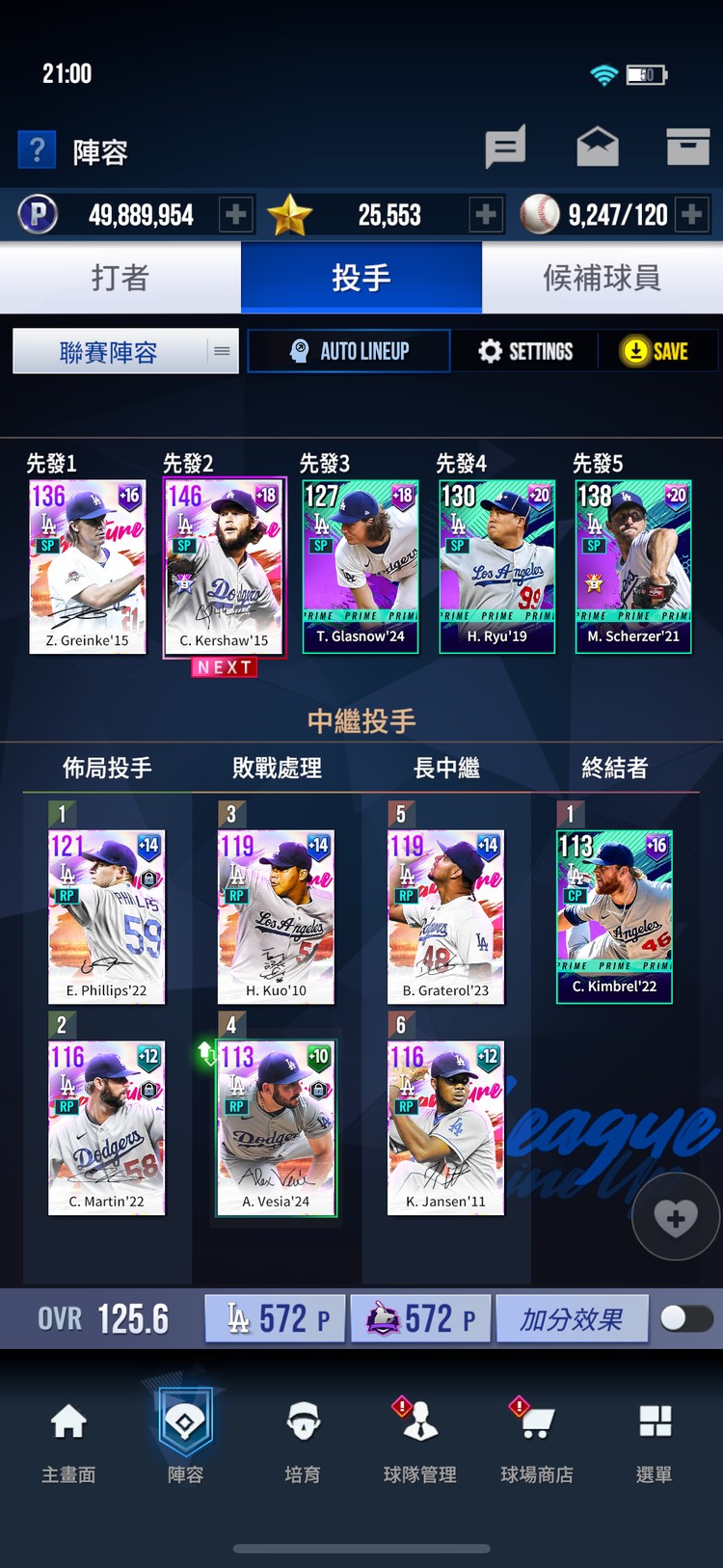The height and width of the screenshot is (1568, 723).
Task: Select starter card Z. Greinke'15
Action: click(88, 566)
